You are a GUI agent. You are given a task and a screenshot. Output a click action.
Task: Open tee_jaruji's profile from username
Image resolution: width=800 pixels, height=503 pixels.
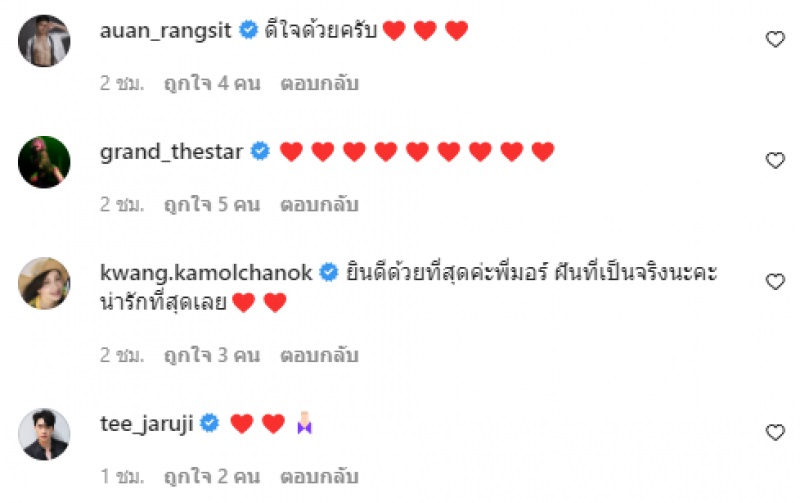[x=148, y=423]
